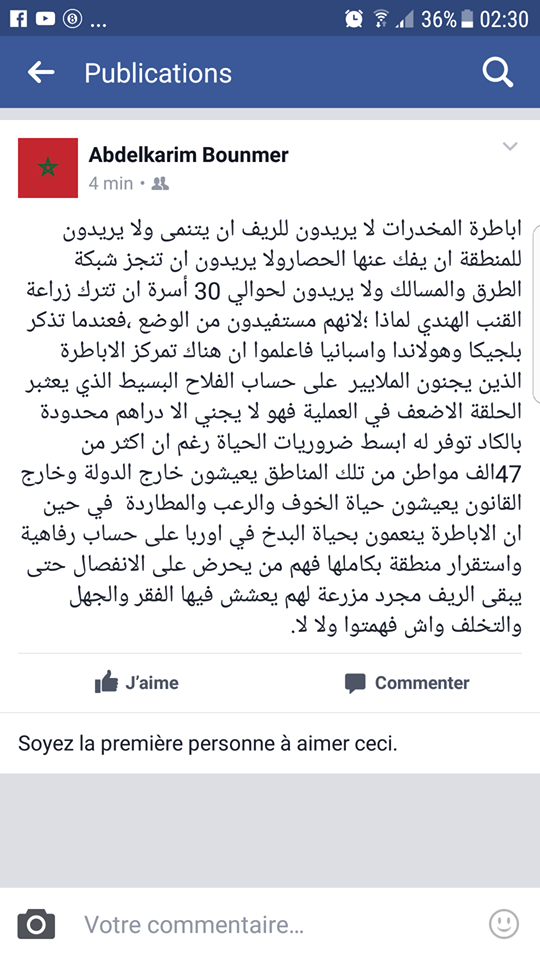Open the emoji smiley picker
540x960 pixels.
[504, 923]
